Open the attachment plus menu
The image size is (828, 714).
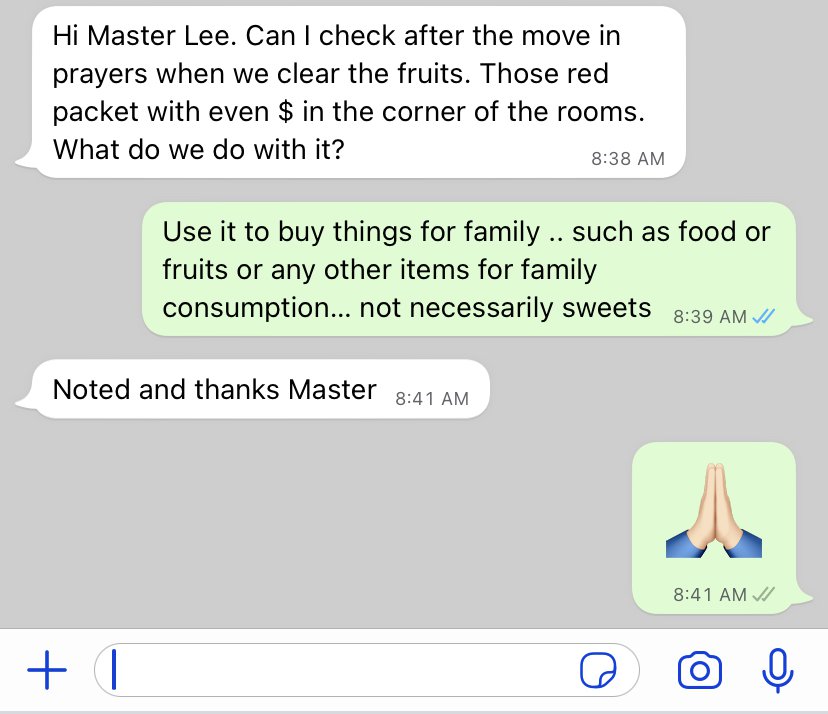coord(46,670)
